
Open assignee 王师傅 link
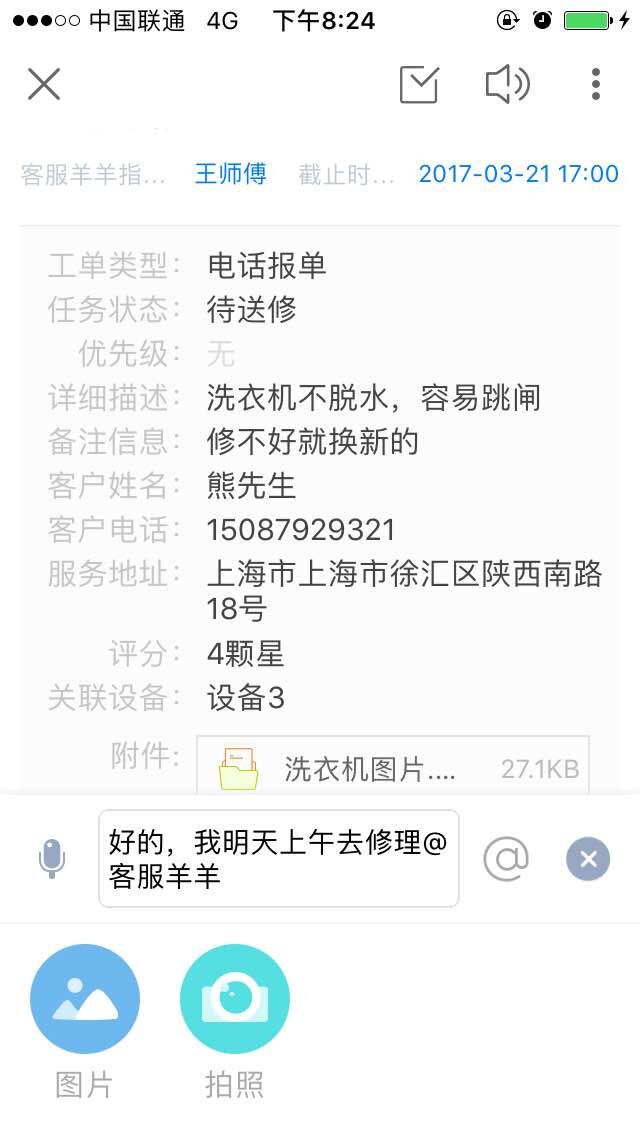click(x=230, y=174)
